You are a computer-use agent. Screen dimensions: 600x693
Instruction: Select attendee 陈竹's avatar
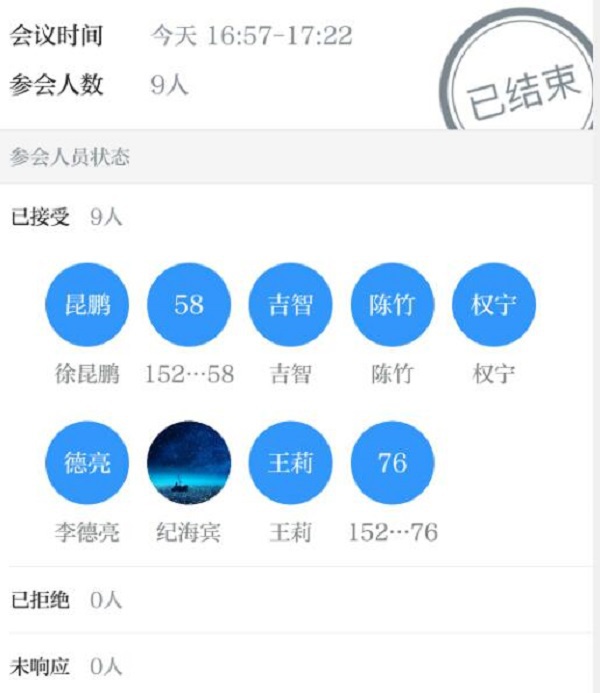click(392, 305)
